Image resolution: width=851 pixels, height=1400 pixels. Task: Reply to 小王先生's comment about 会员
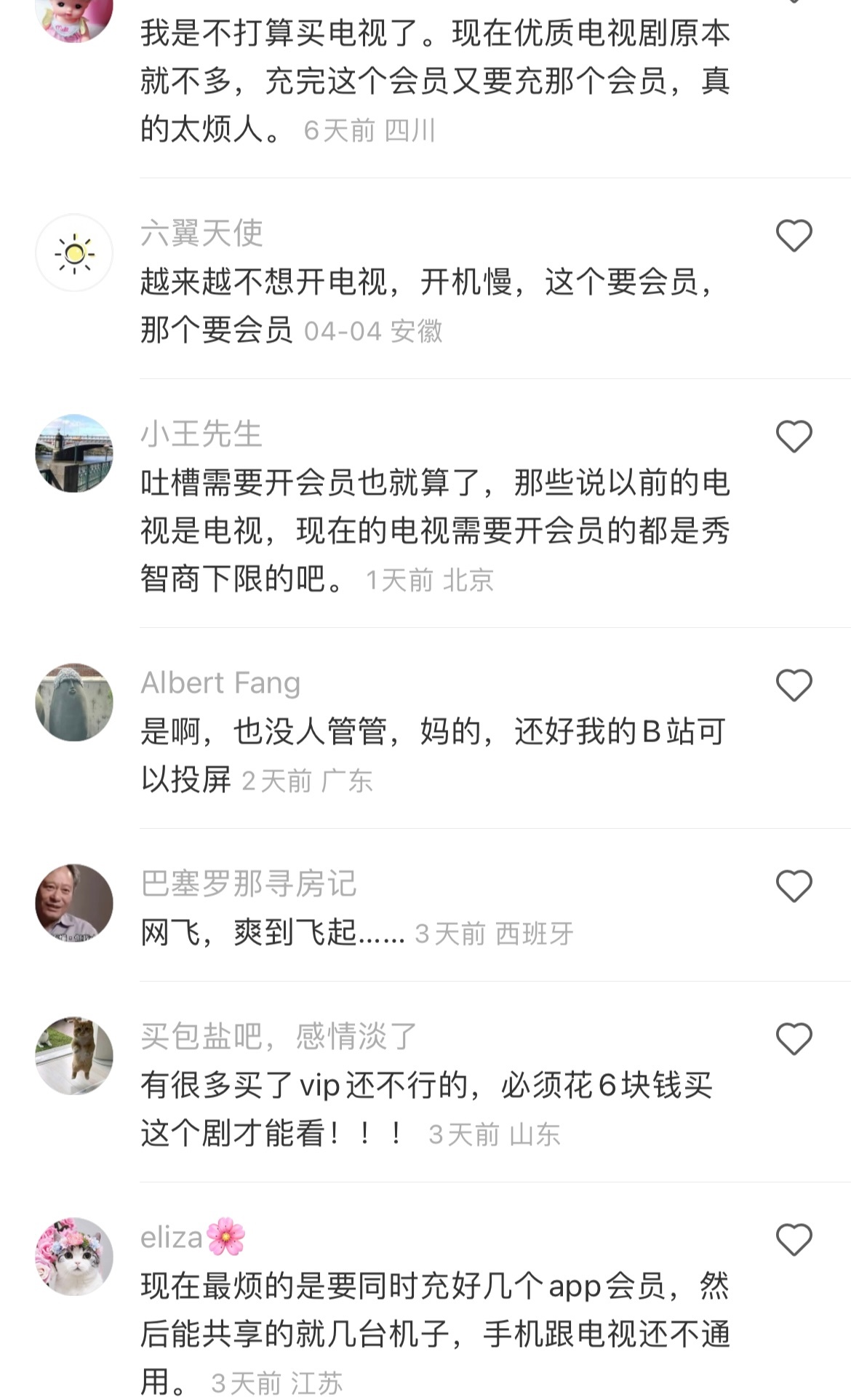coord(434,530)
